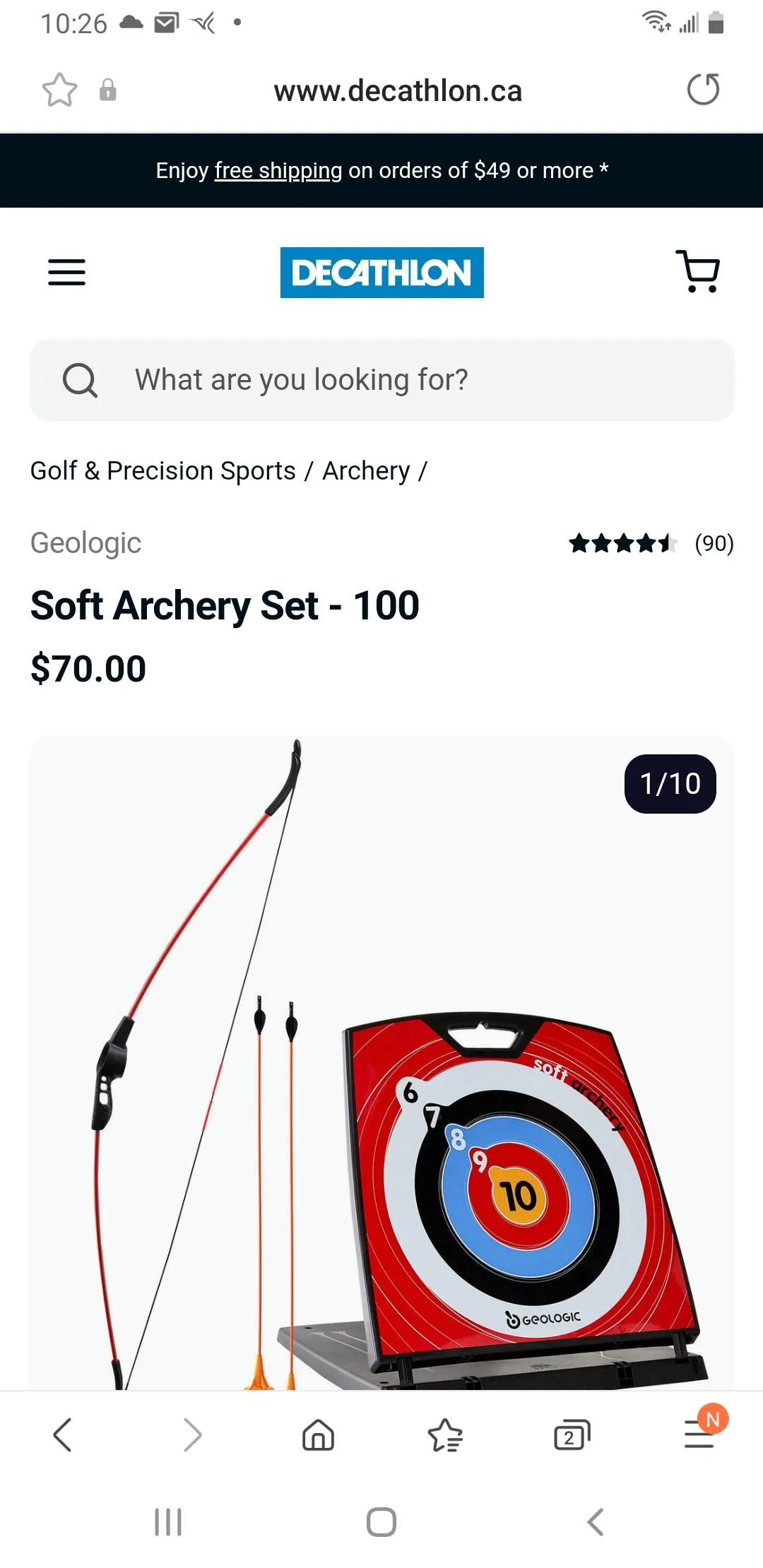The width and height of the screenshot is (763, 1568).
Task: Open the hamburger menu
Action: pos(66,272)
